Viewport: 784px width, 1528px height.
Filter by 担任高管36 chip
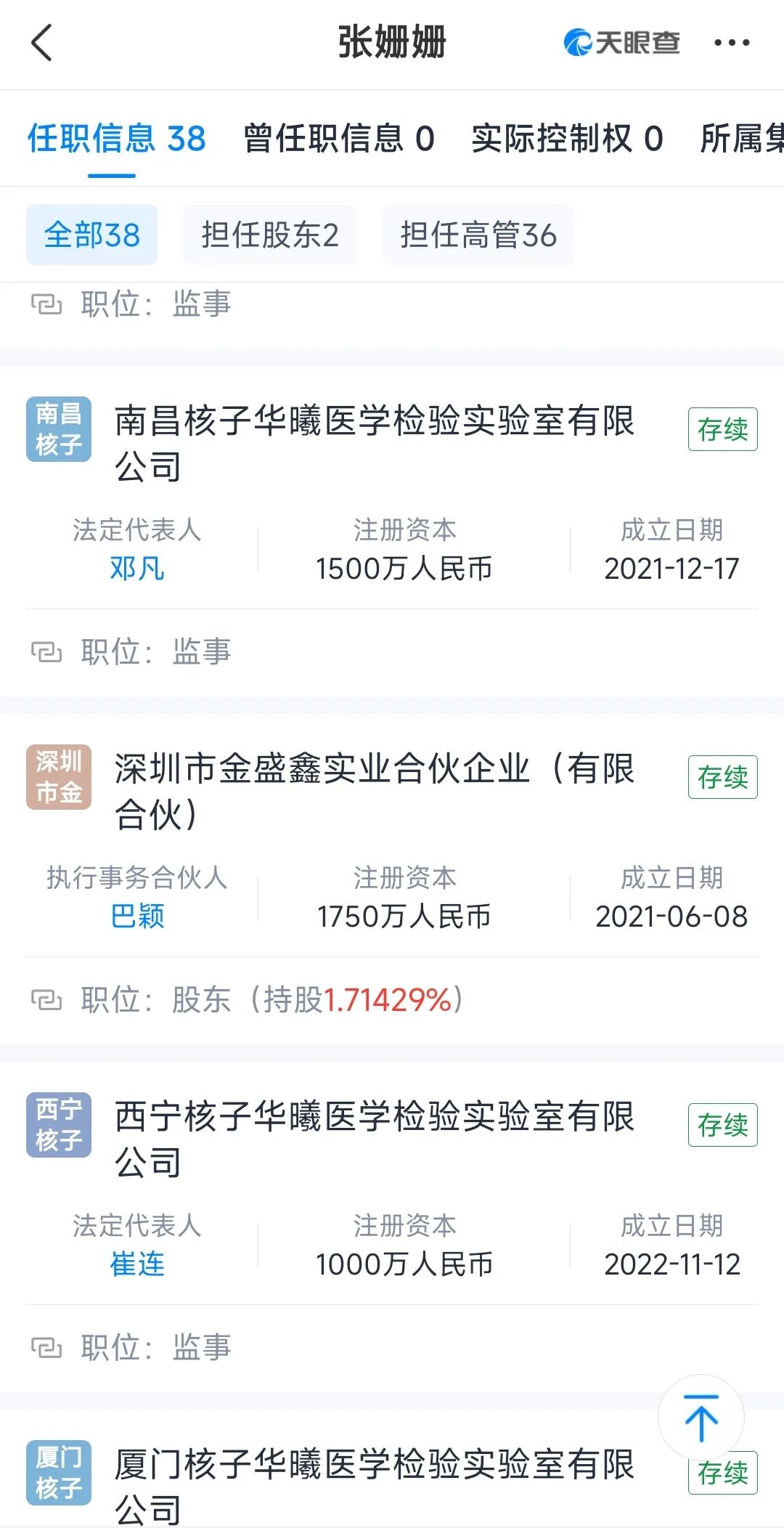pyautogui.click(x=478, y=235)
